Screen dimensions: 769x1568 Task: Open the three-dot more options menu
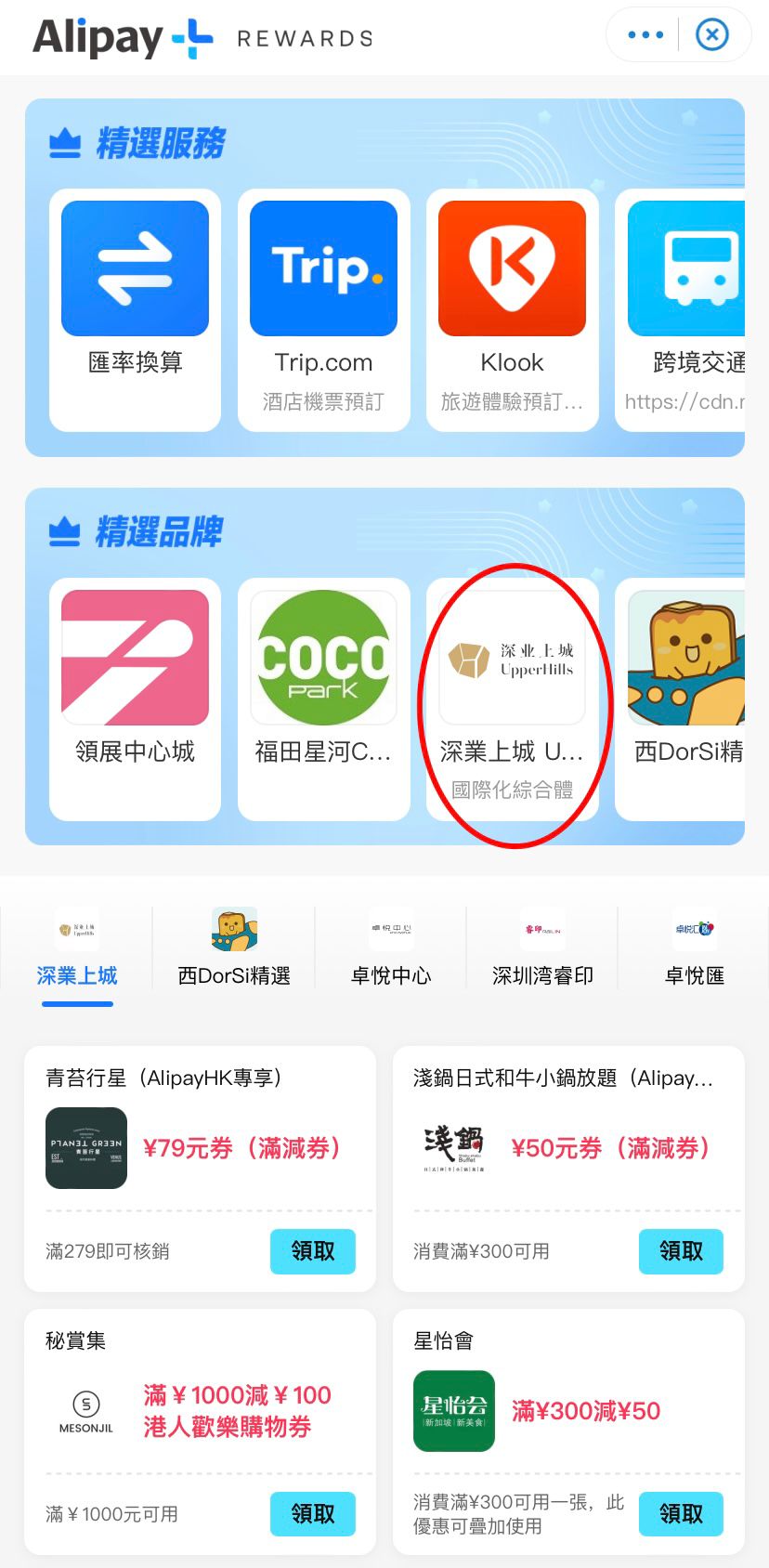pos(645,35)
